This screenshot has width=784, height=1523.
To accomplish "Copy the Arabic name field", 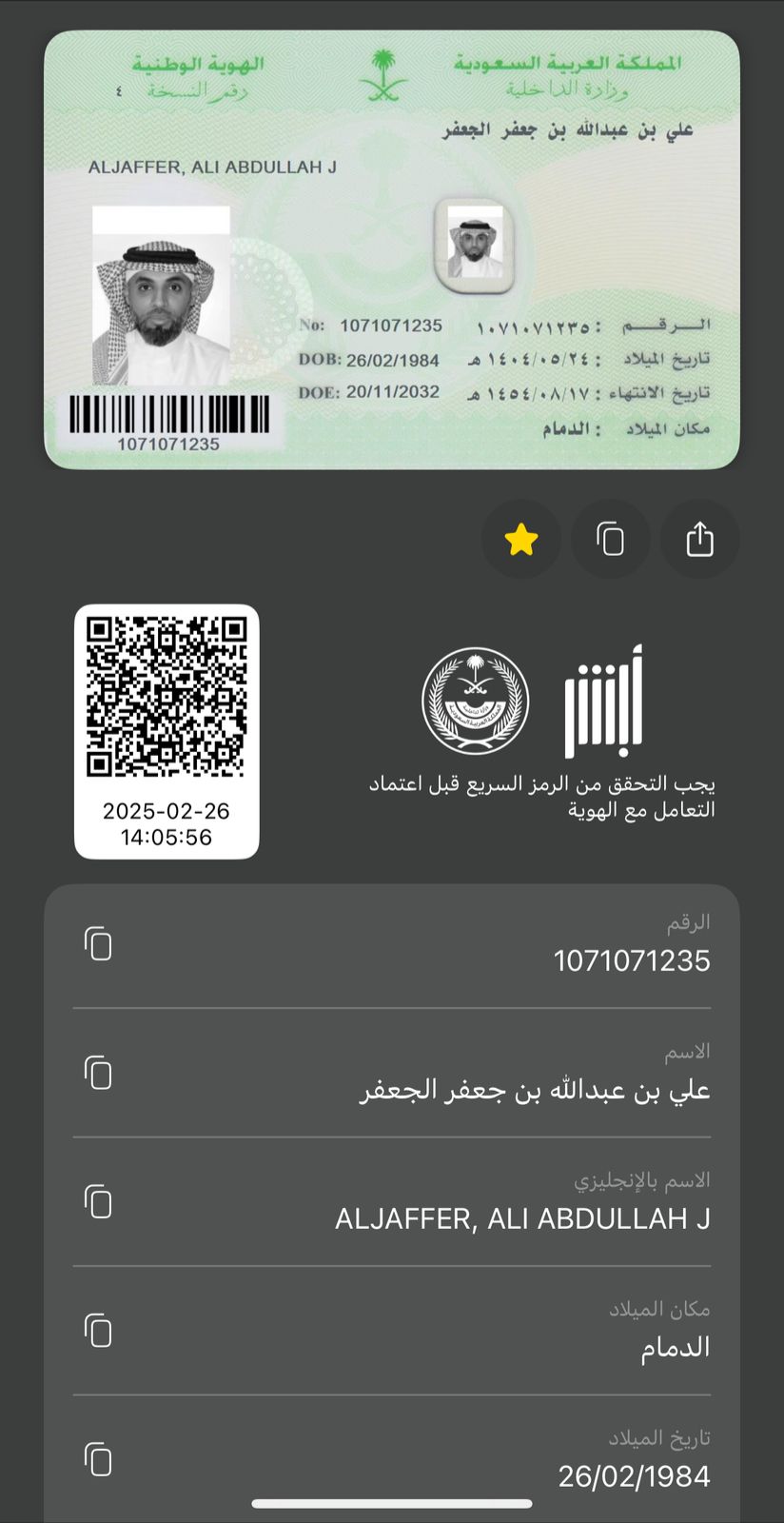I will [x=98, y=1073].
